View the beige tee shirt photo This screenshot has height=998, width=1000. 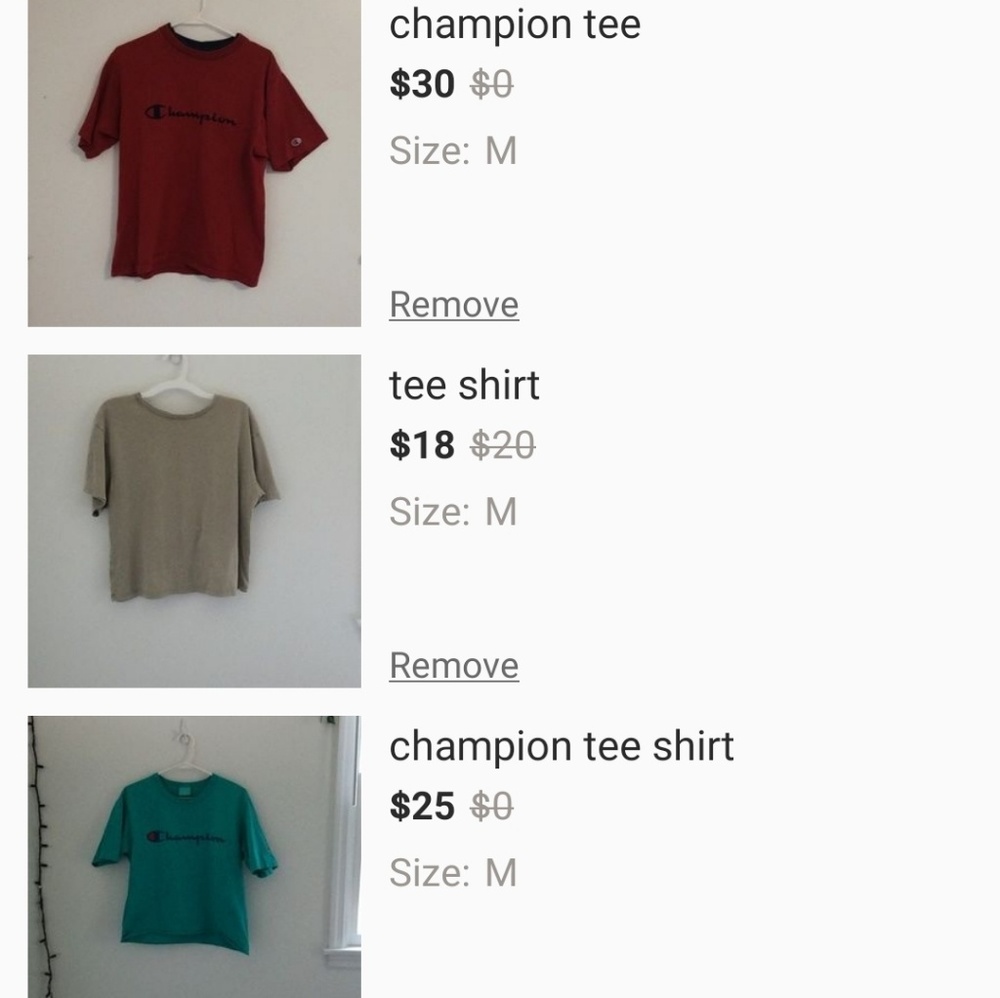click(x=194, y=521)
